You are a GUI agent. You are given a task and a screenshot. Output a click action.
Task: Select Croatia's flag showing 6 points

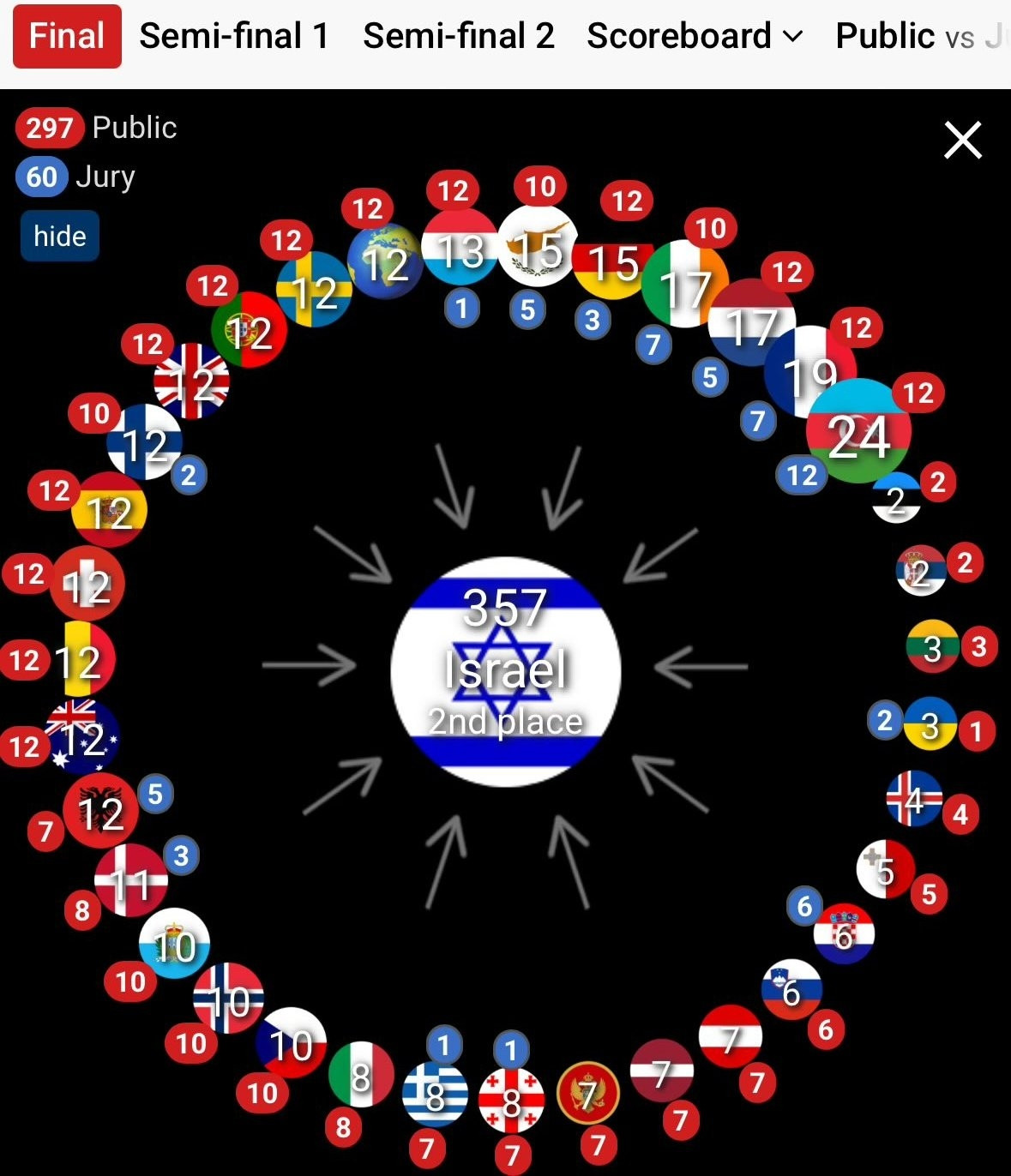coord(844,933)
